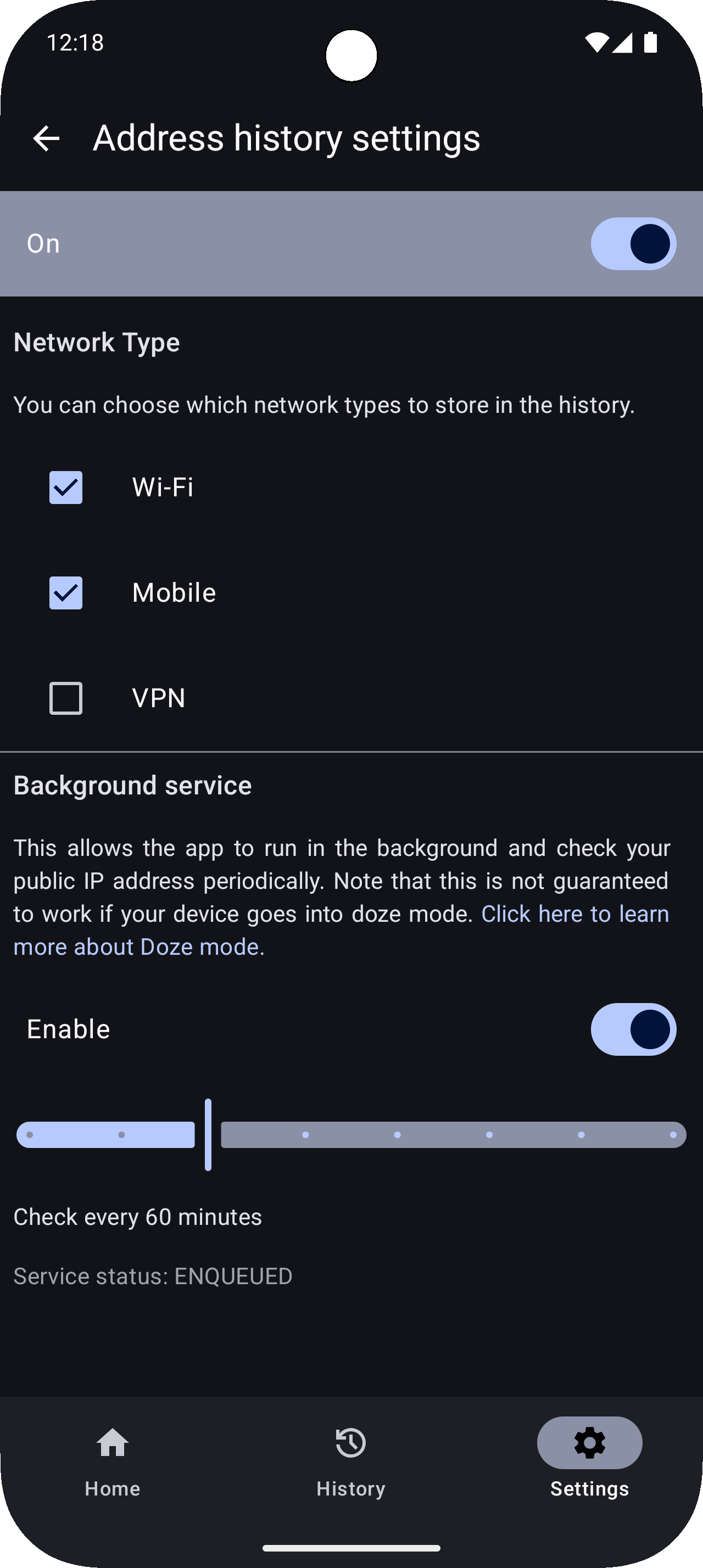Uncheck the Wi-Fi network type
Image resolution: width=703 pixels, height=1568 pixels.
coord(66,488)
